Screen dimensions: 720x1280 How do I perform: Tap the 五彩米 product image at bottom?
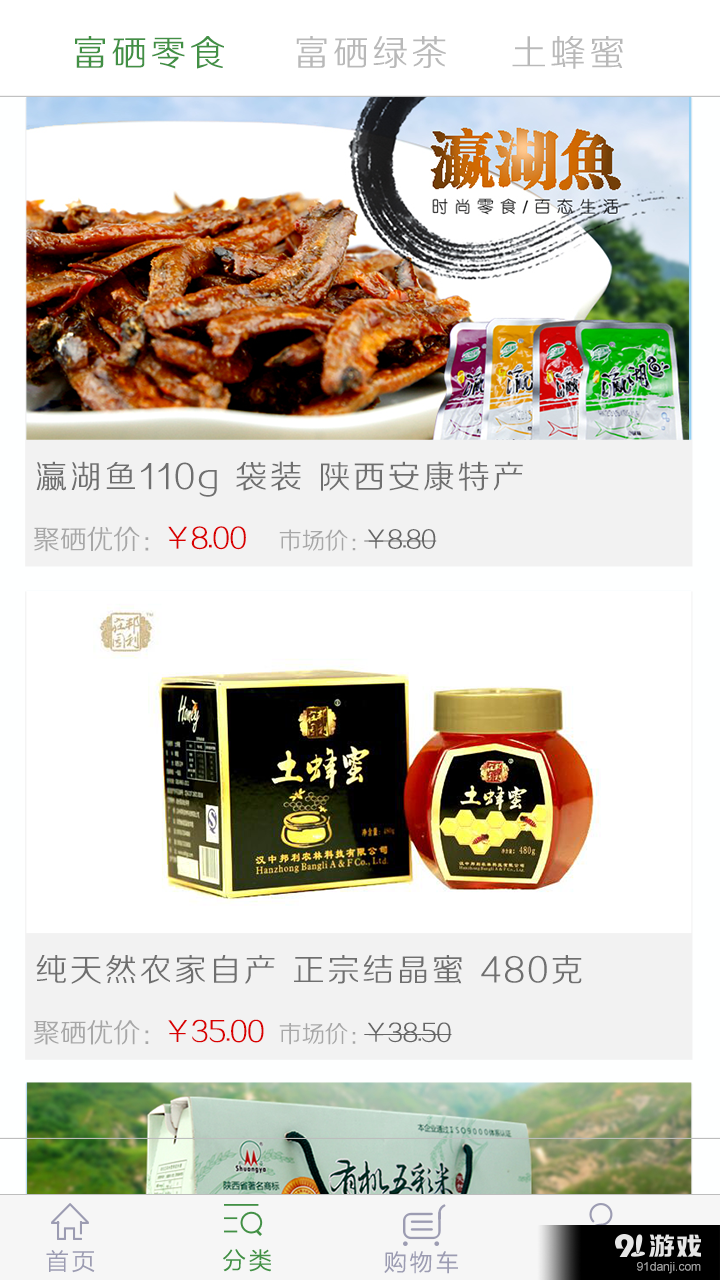360,1140
